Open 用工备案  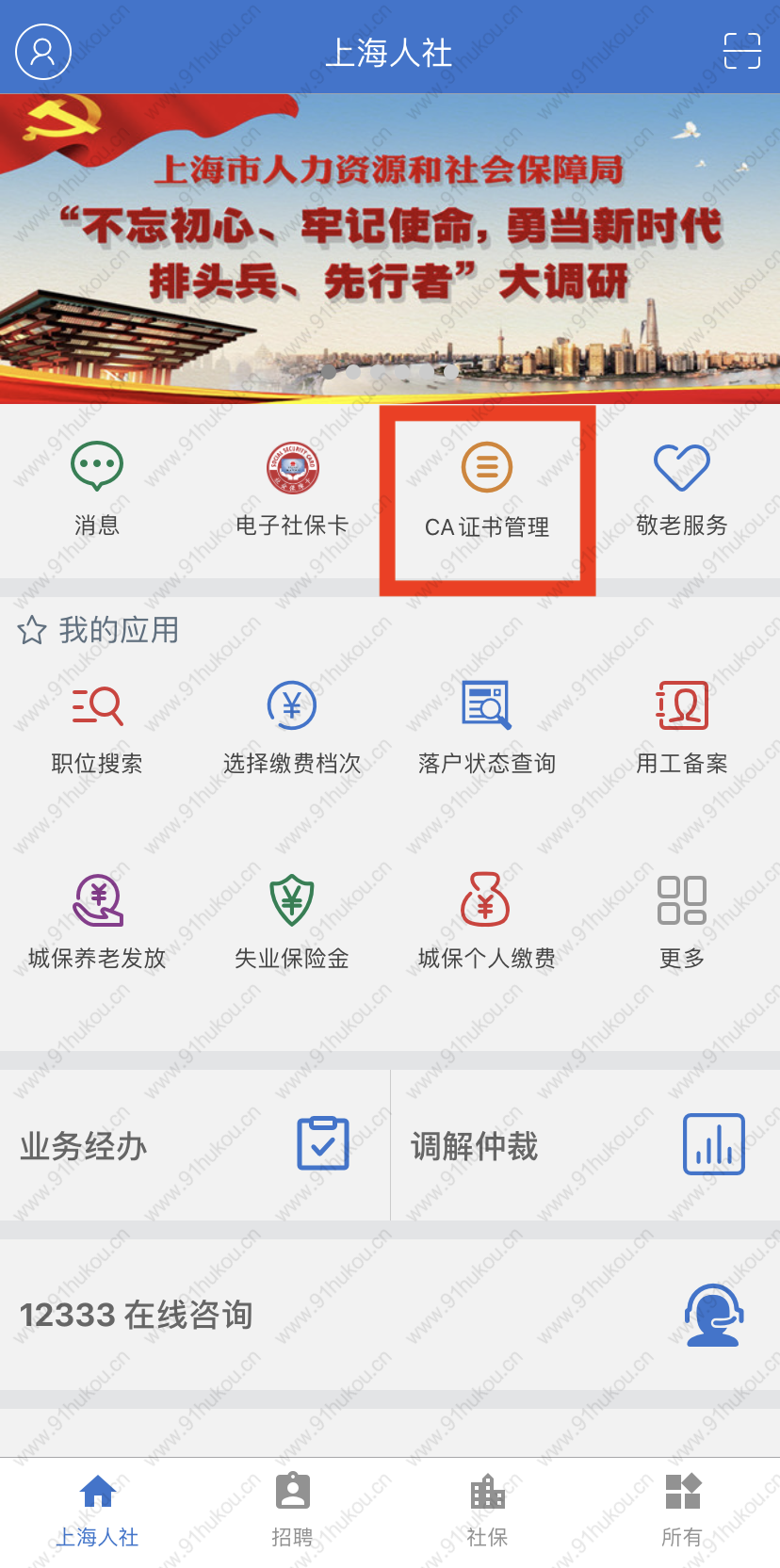[x=681, y=727]
